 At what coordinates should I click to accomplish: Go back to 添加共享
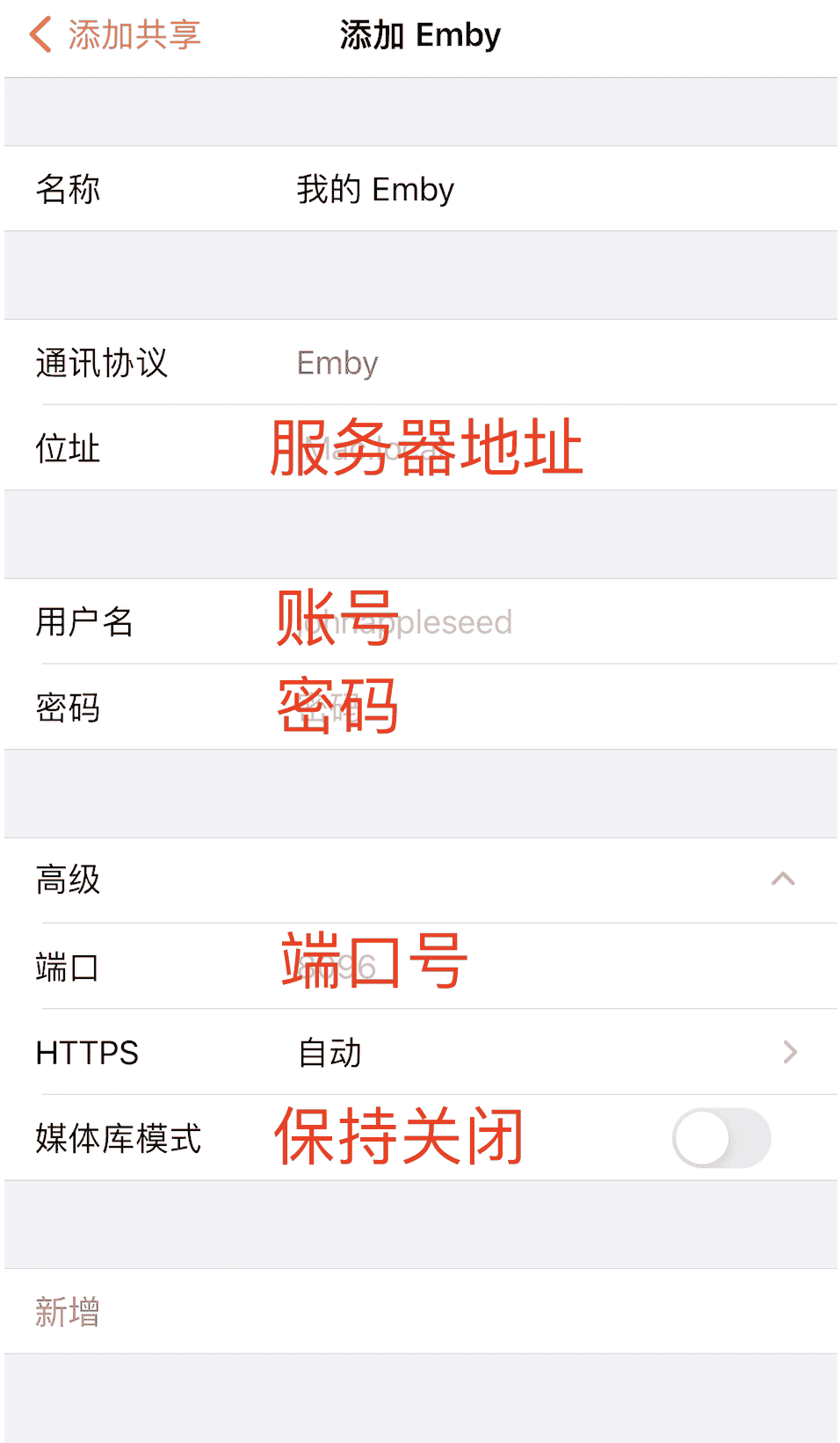point(115,36)
